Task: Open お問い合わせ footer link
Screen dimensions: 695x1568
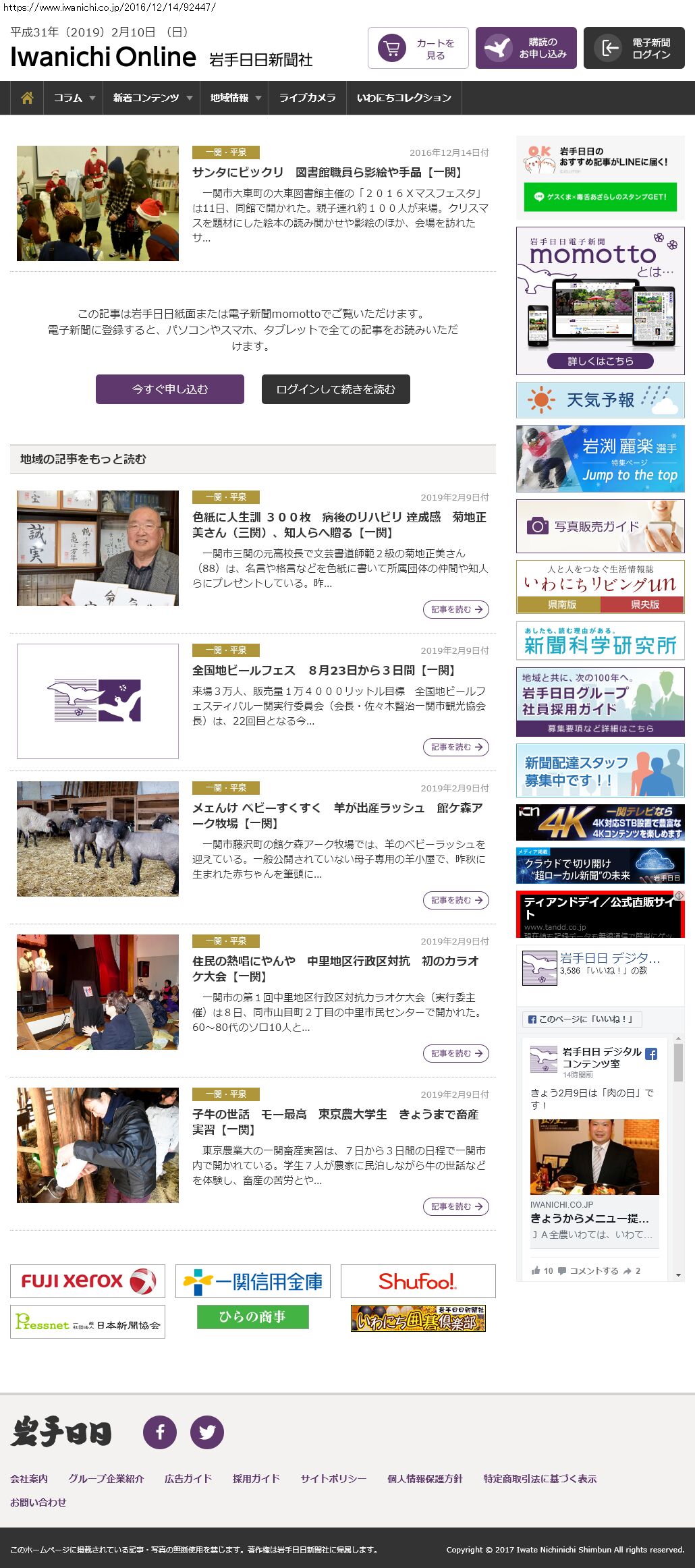Action: point(38,1502)
